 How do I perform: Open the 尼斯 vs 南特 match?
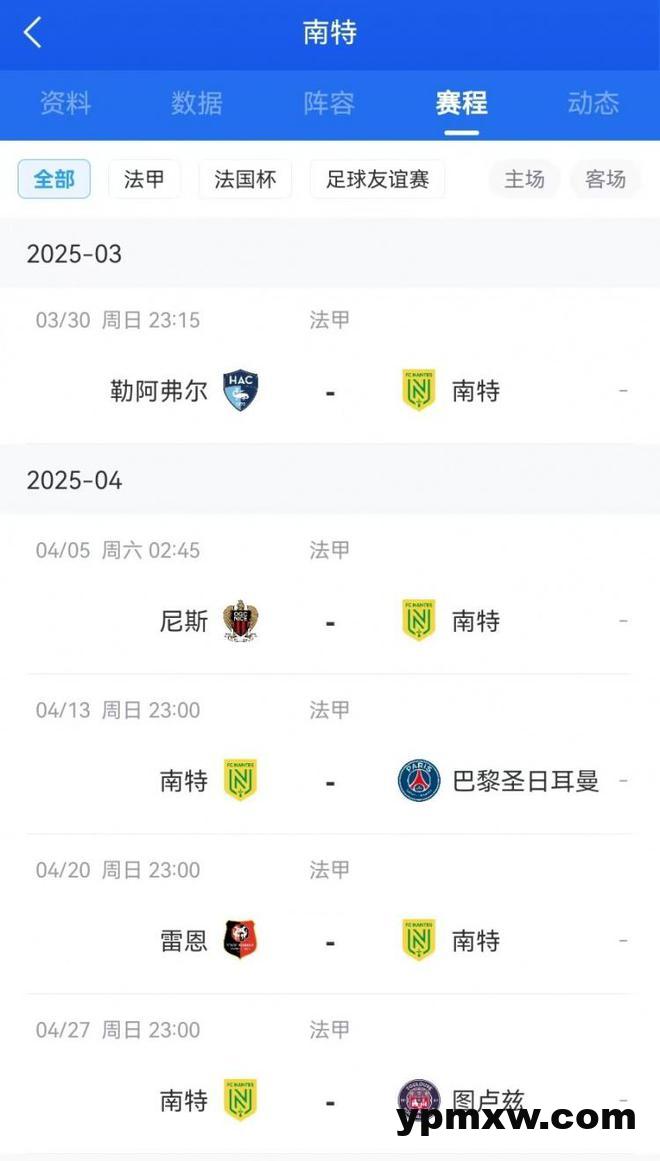coord(329,621)
